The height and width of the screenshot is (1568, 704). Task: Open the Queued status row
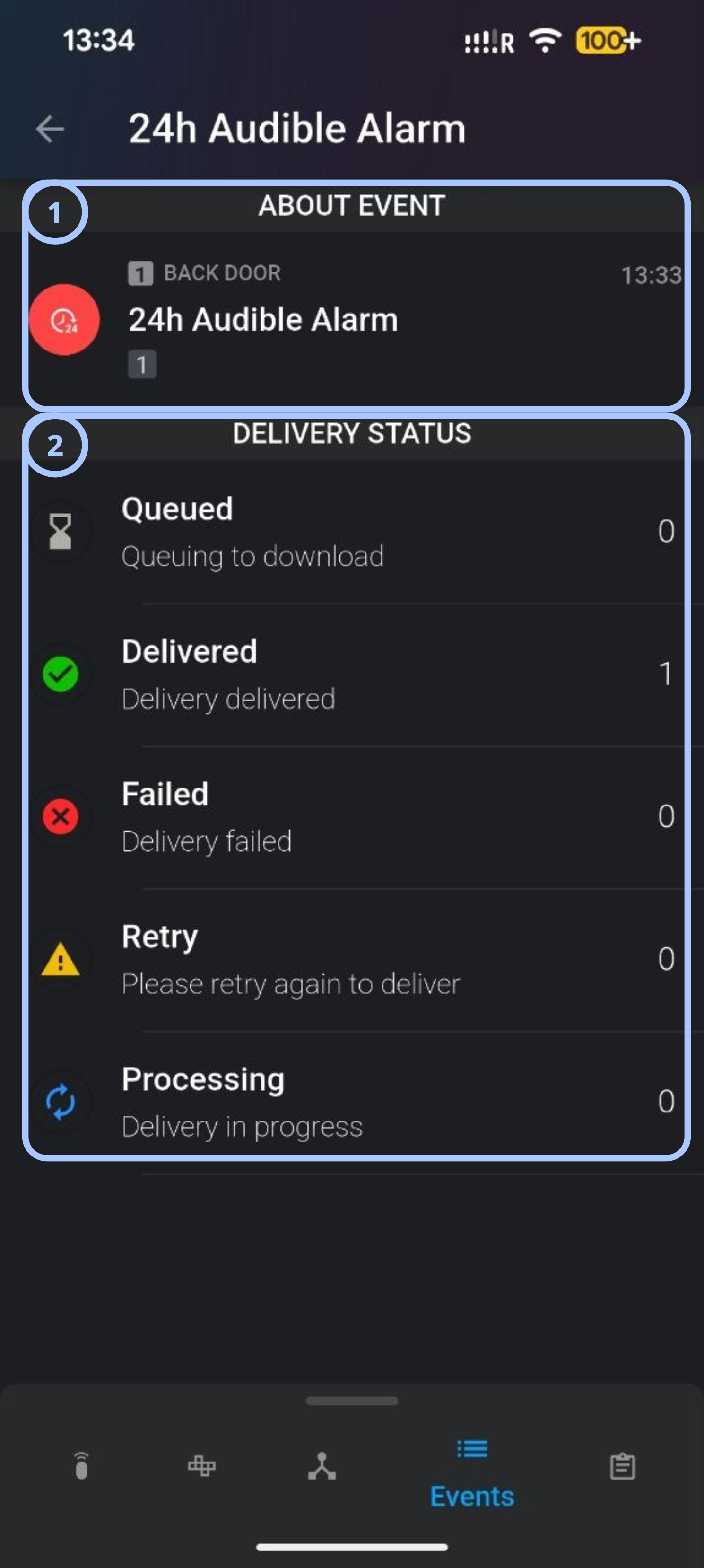click(352, 531)
